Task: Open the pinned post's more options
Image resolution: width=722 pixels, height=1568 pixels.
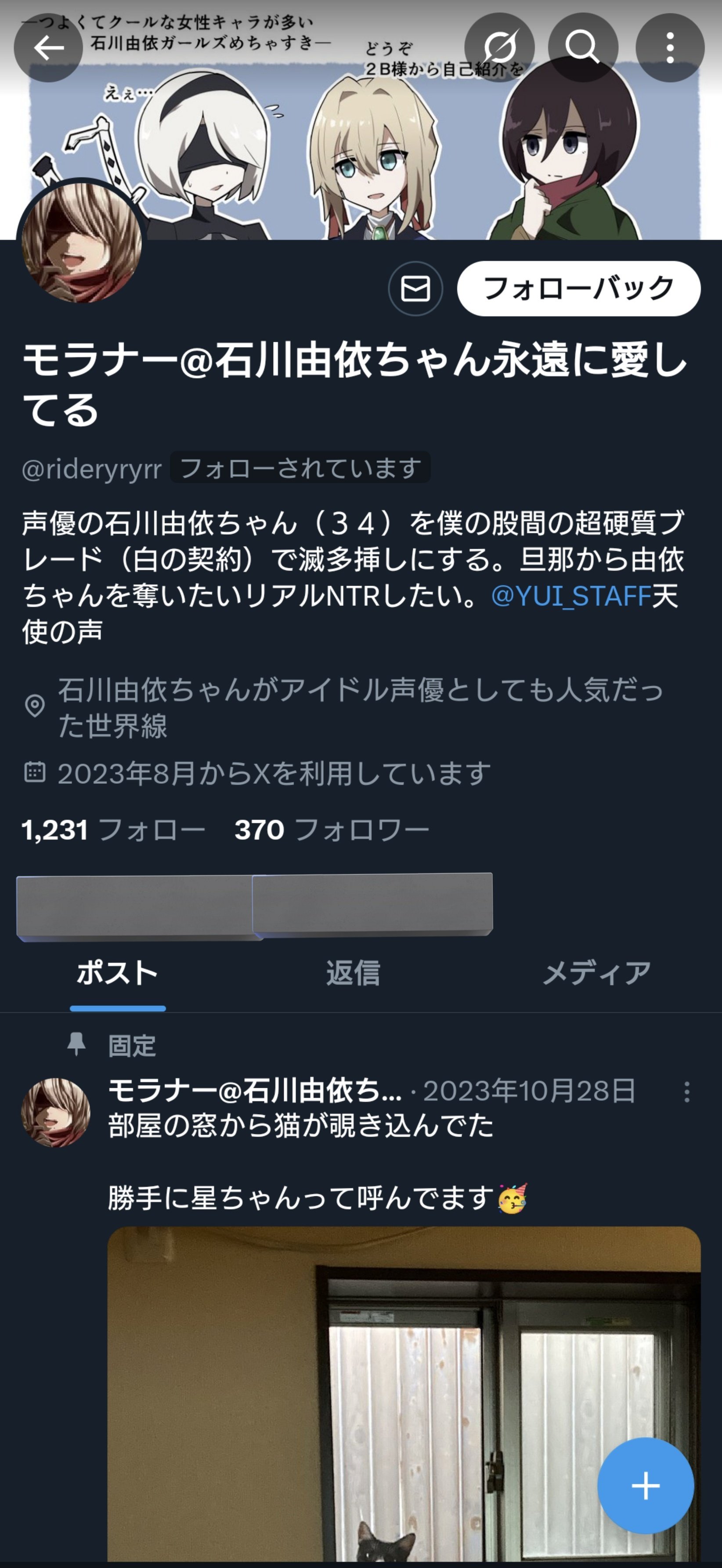Action: tap(687, 1092)
